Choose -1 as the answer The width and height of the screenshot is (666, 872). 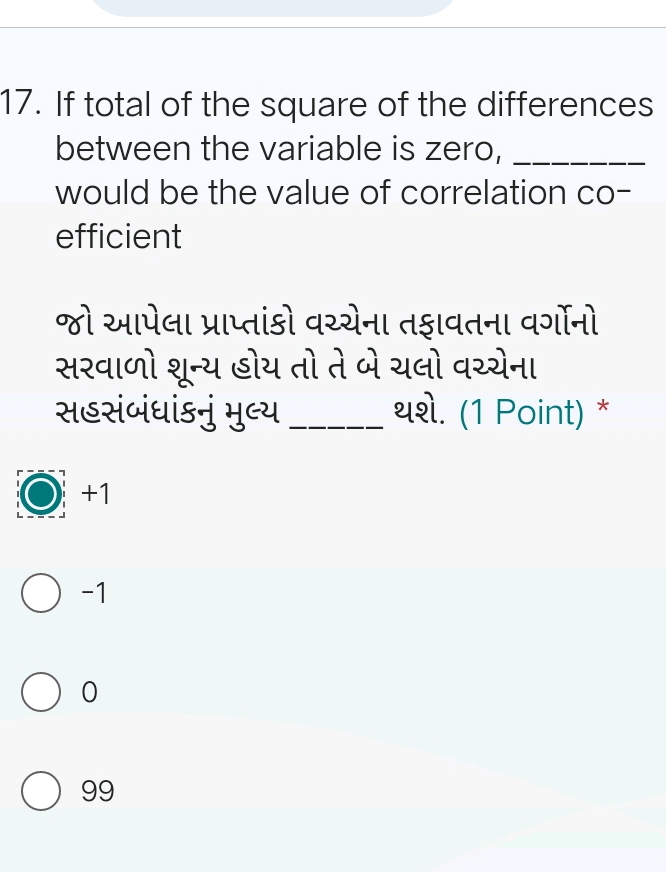[40, 593]
